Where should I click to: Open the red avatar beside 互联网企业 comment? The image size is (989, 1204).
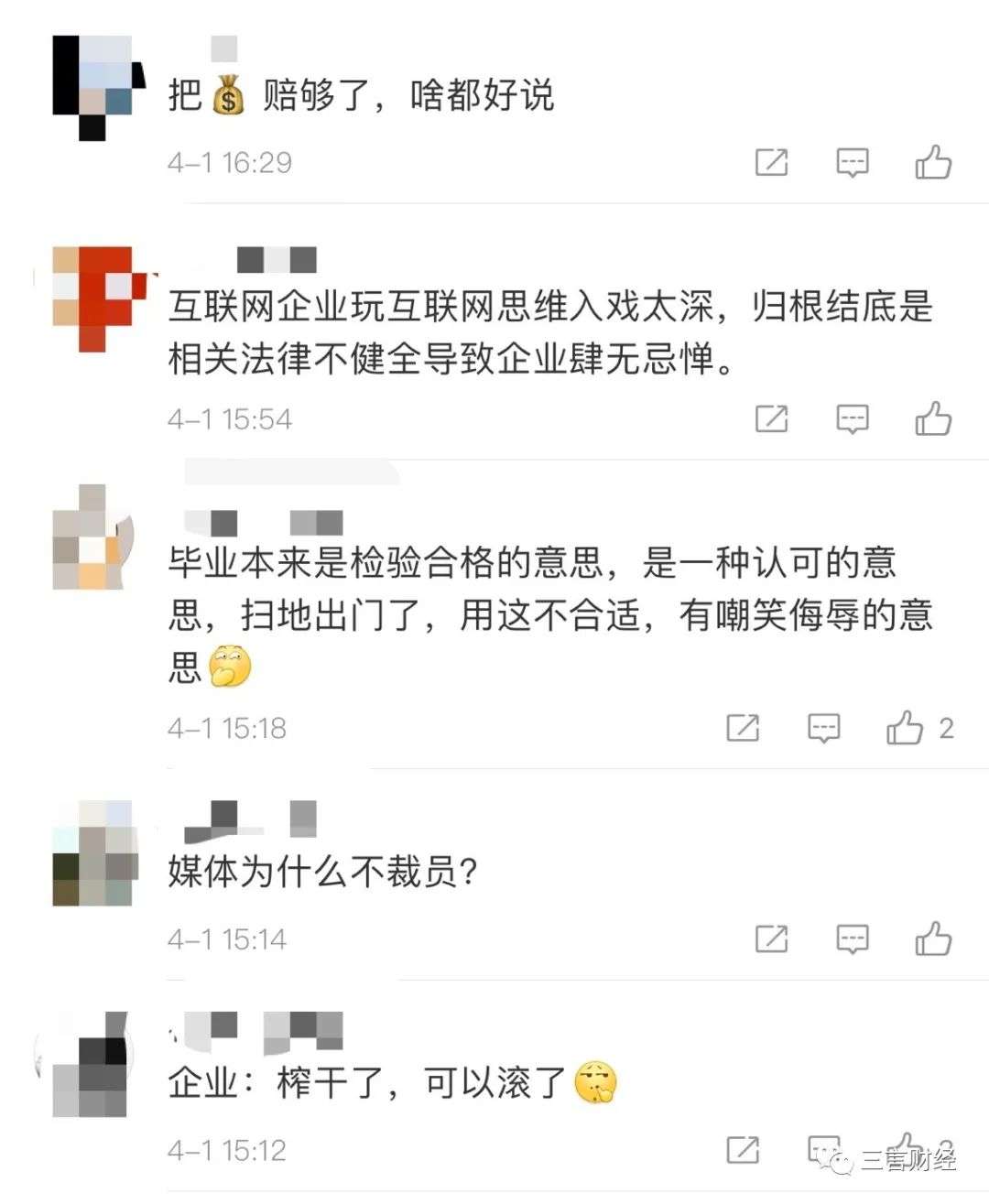pyautogui.click(x=98, y=298)
